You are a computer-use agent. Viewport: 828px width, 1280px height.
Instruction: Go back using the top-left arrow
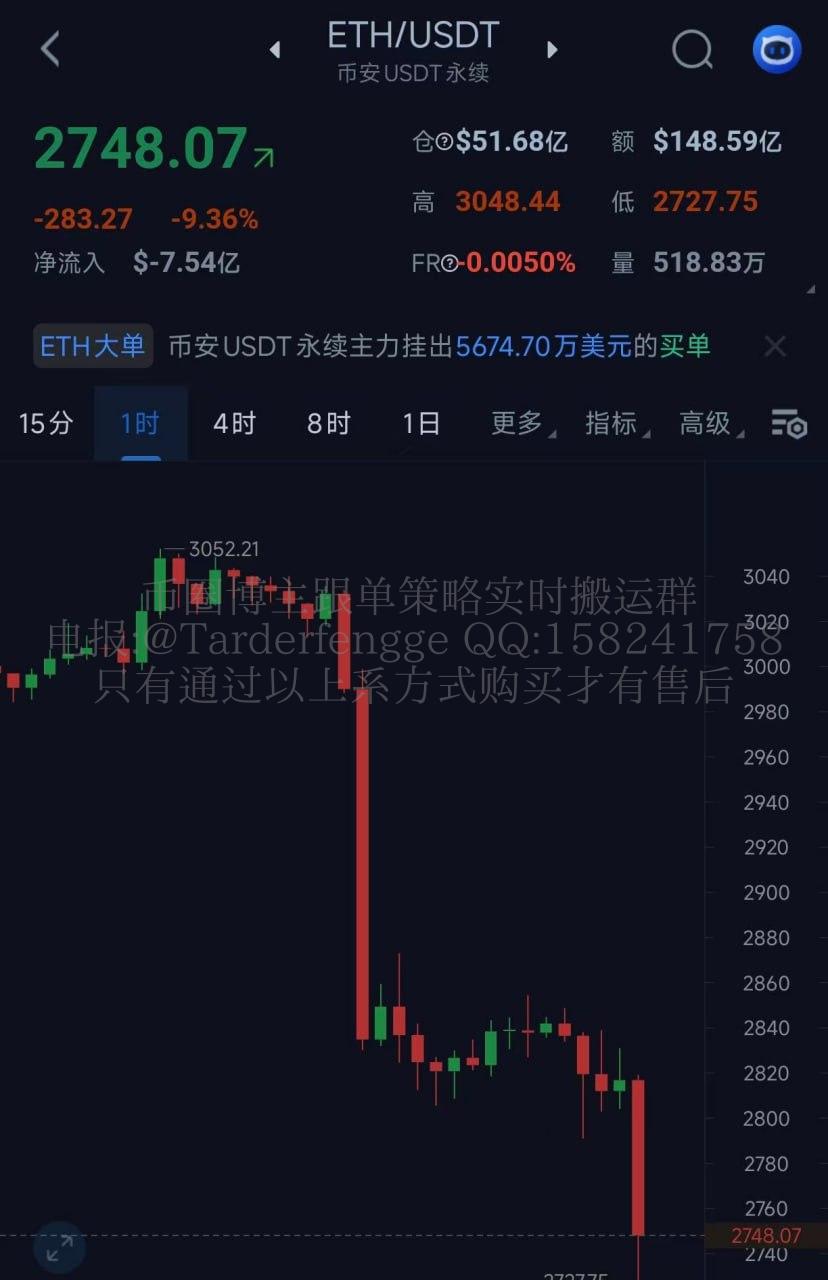point(50,48)
